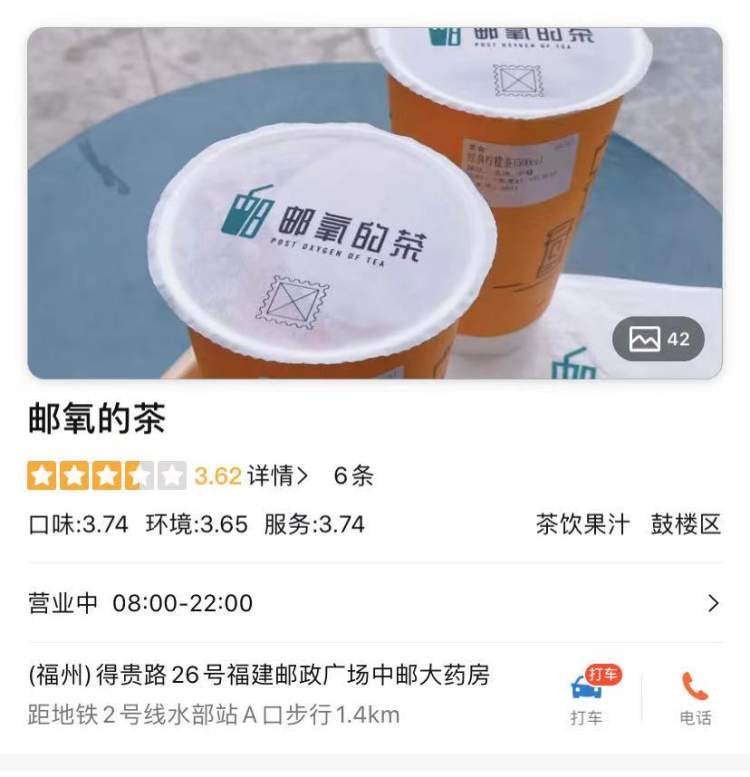
Task: Call the shop via 电话
Action: point(695,697)
